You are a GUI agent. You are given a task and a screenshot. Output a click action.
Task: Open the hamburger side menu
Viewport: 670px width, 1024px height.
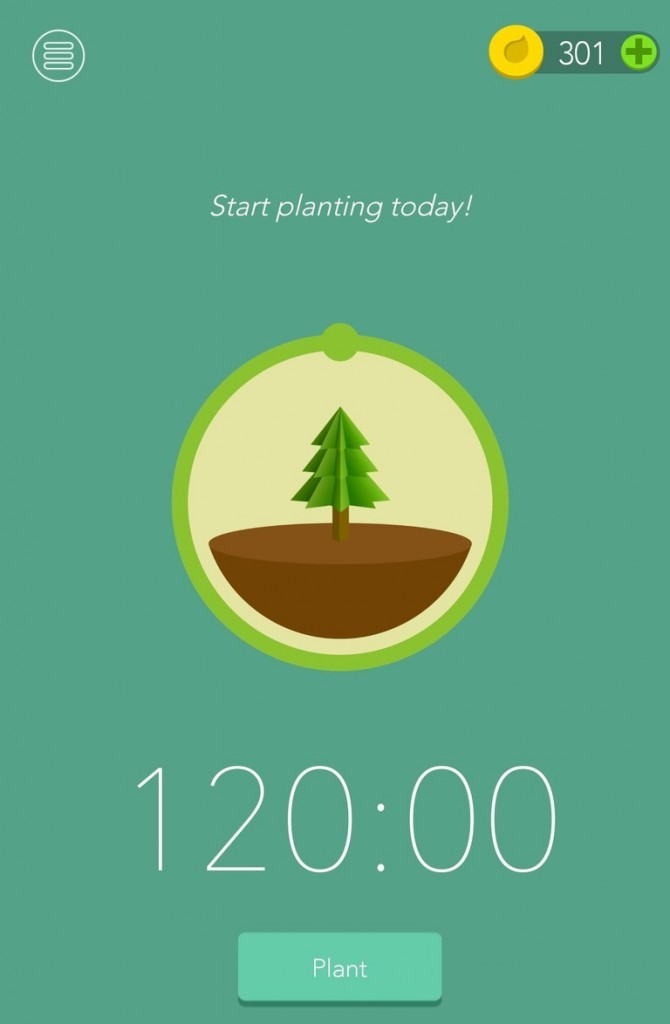coord(58,55)
